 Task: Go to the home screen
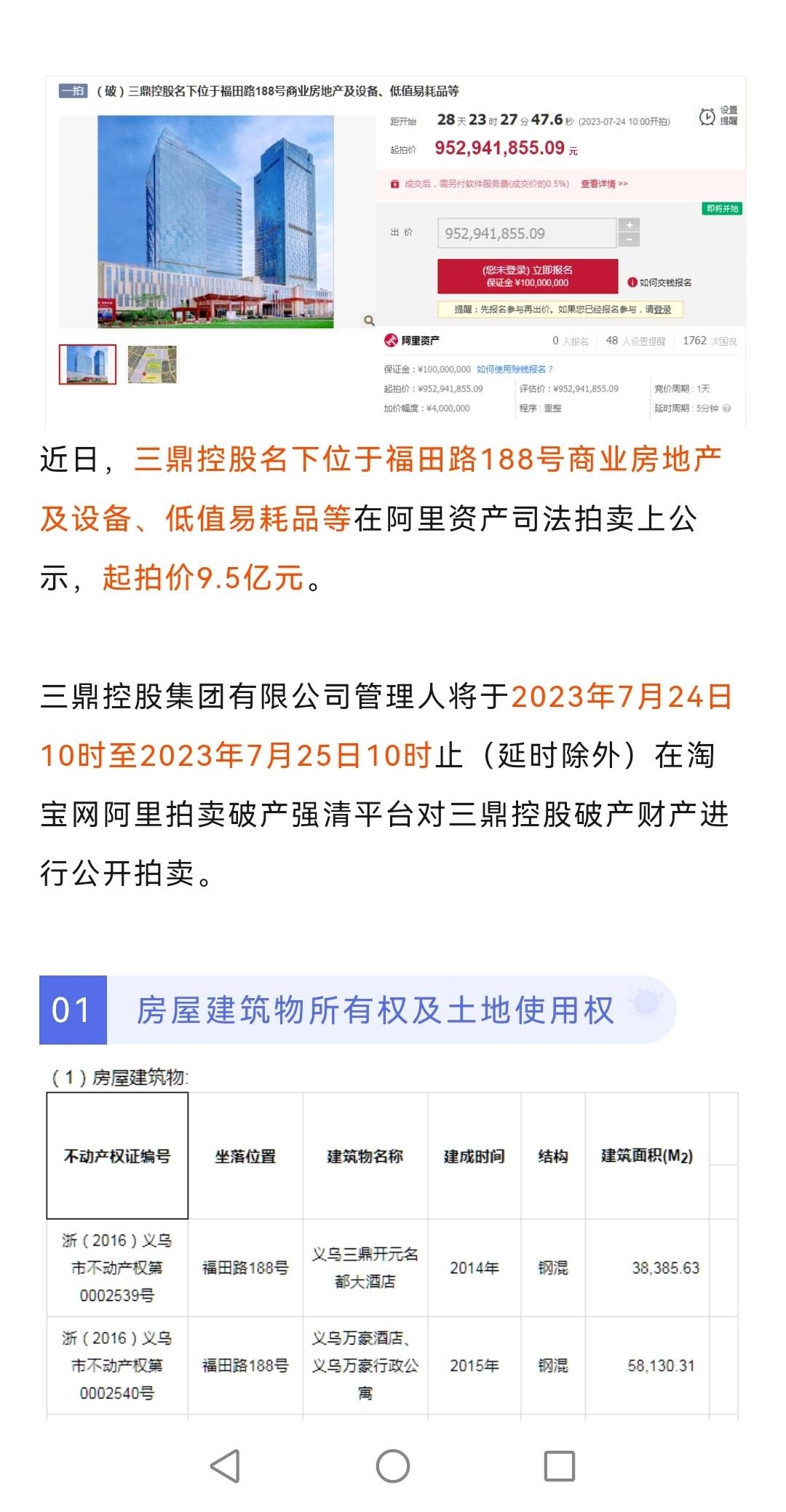pyautogui.click(x=393, y=1466)
